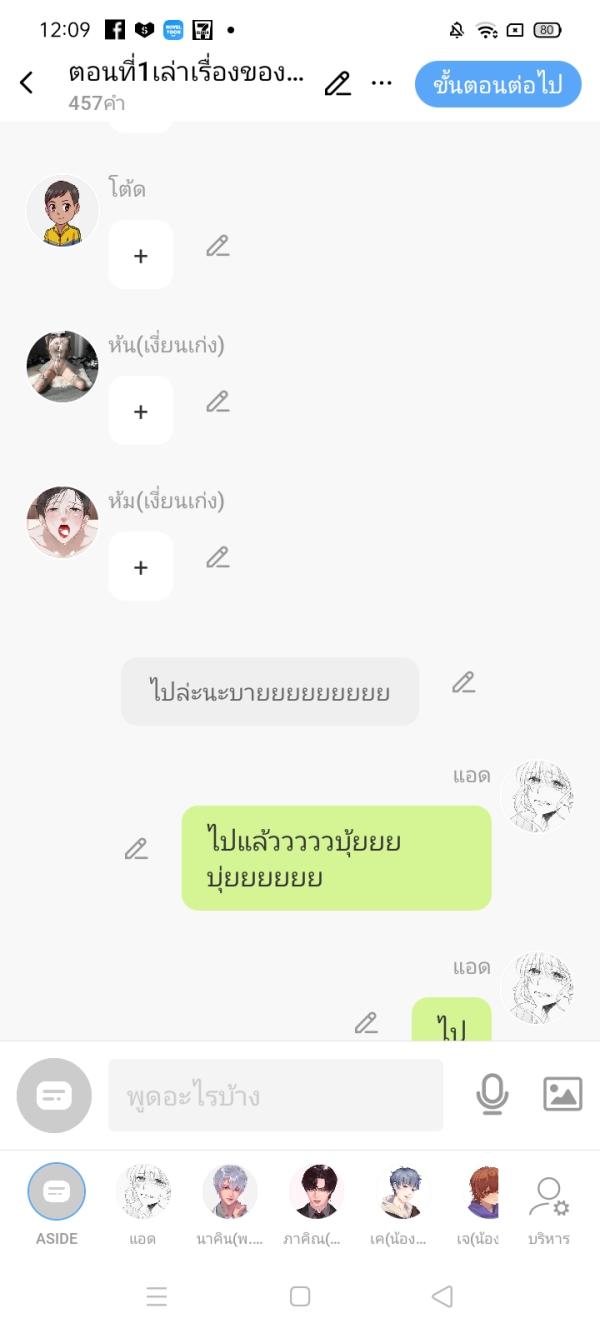Choose character เค(น้อง in the bottom bar

tap(402, 1192)
